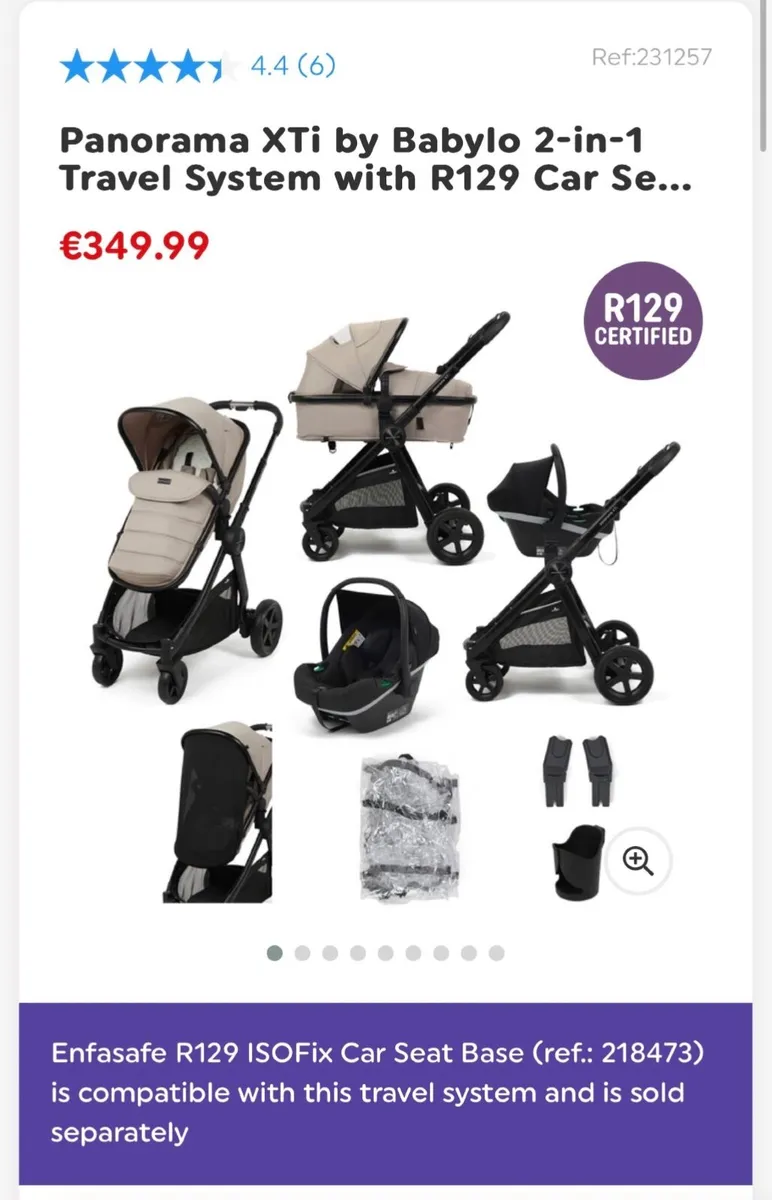772x1200 pixels.
Task: Select the middle carousel dot
Action: pyautogui.click(x=385, y=953)
